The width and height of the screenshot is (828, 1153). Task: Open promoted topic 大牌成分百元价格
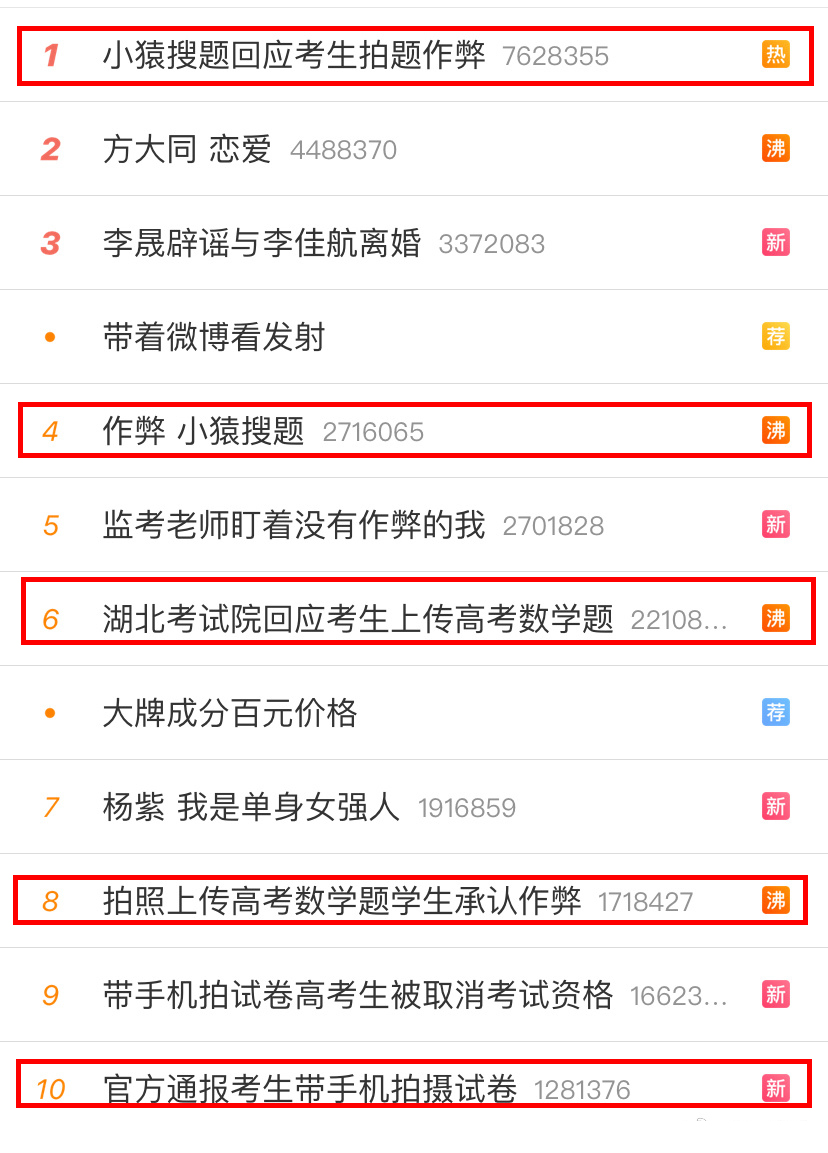tap(230, 713)
